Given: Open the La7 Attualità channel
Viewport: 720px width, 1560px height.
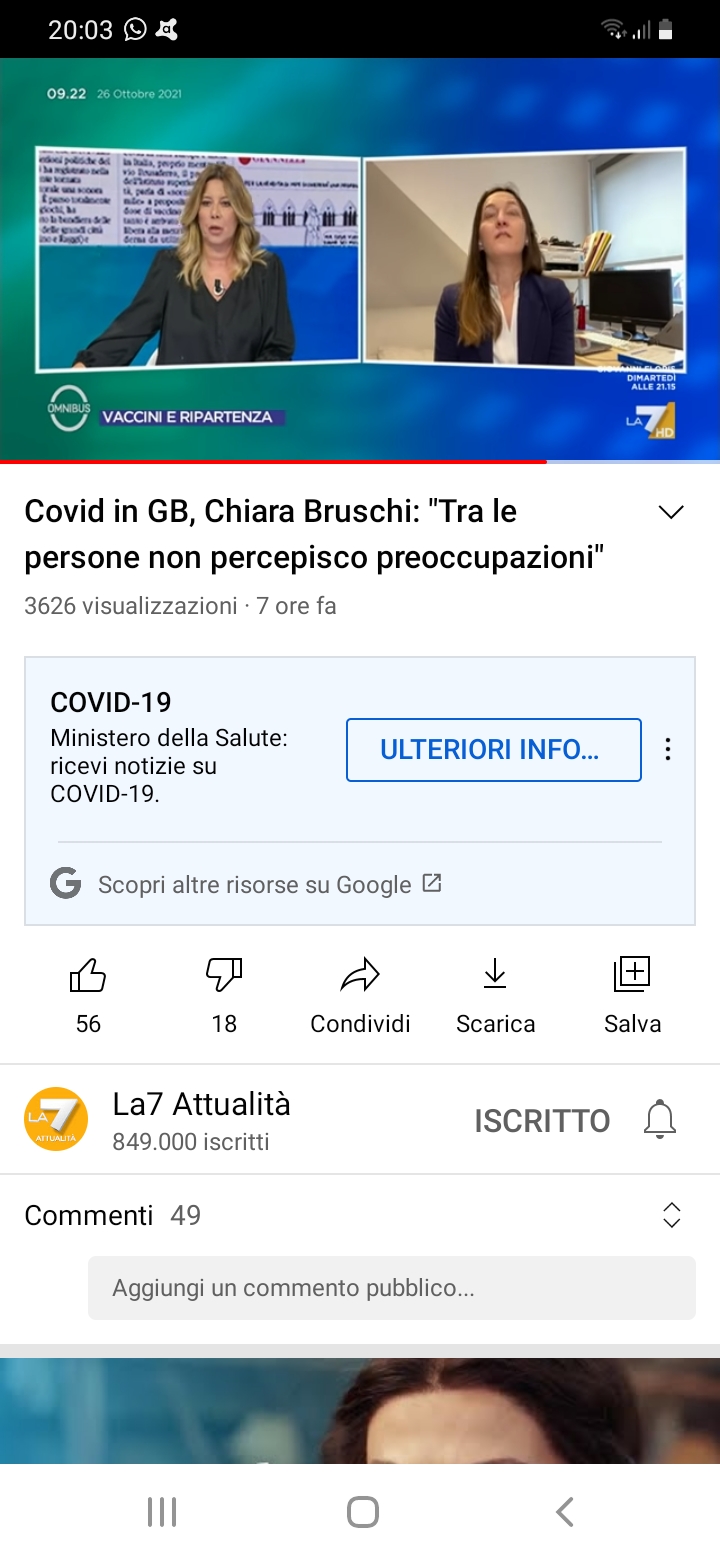Looking at the screenshot, I should pyautogui.click(x=200, y=1119).
